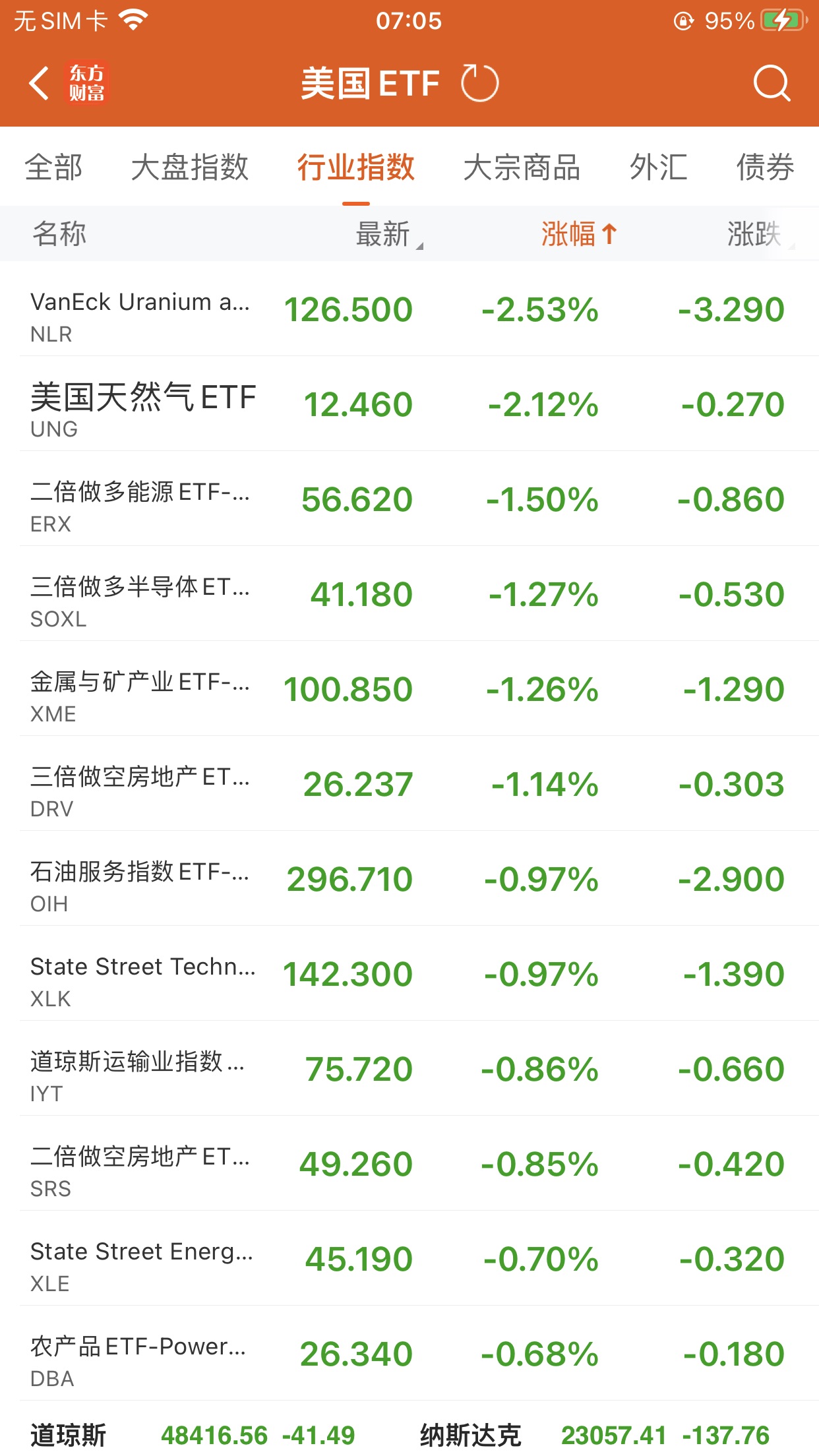819x1456 pixels.
Task: Go back to the previous page
Action: tap(40, 84)
